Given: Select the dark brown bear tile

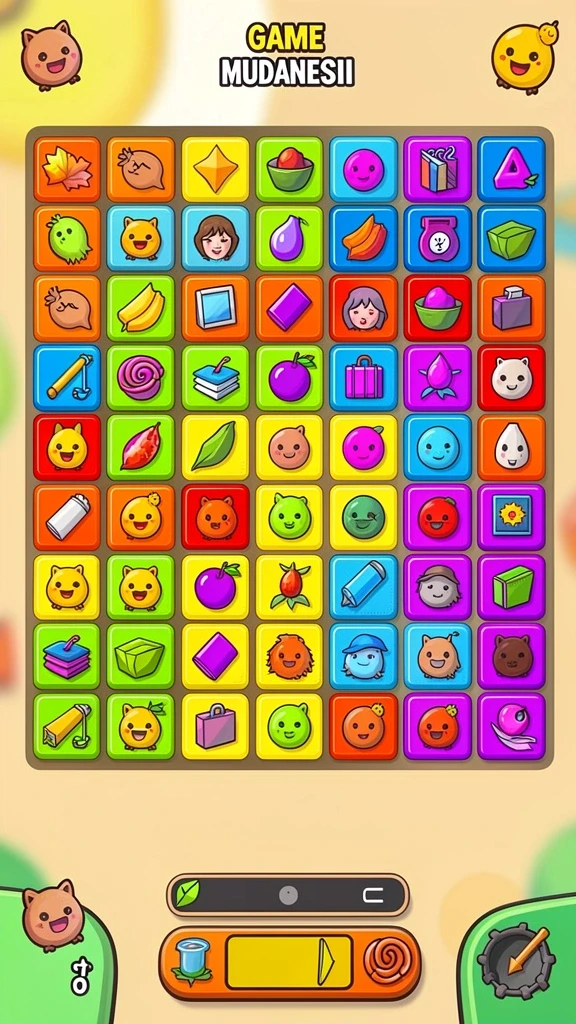Looking at the screenshot, I should coord(511,656).
